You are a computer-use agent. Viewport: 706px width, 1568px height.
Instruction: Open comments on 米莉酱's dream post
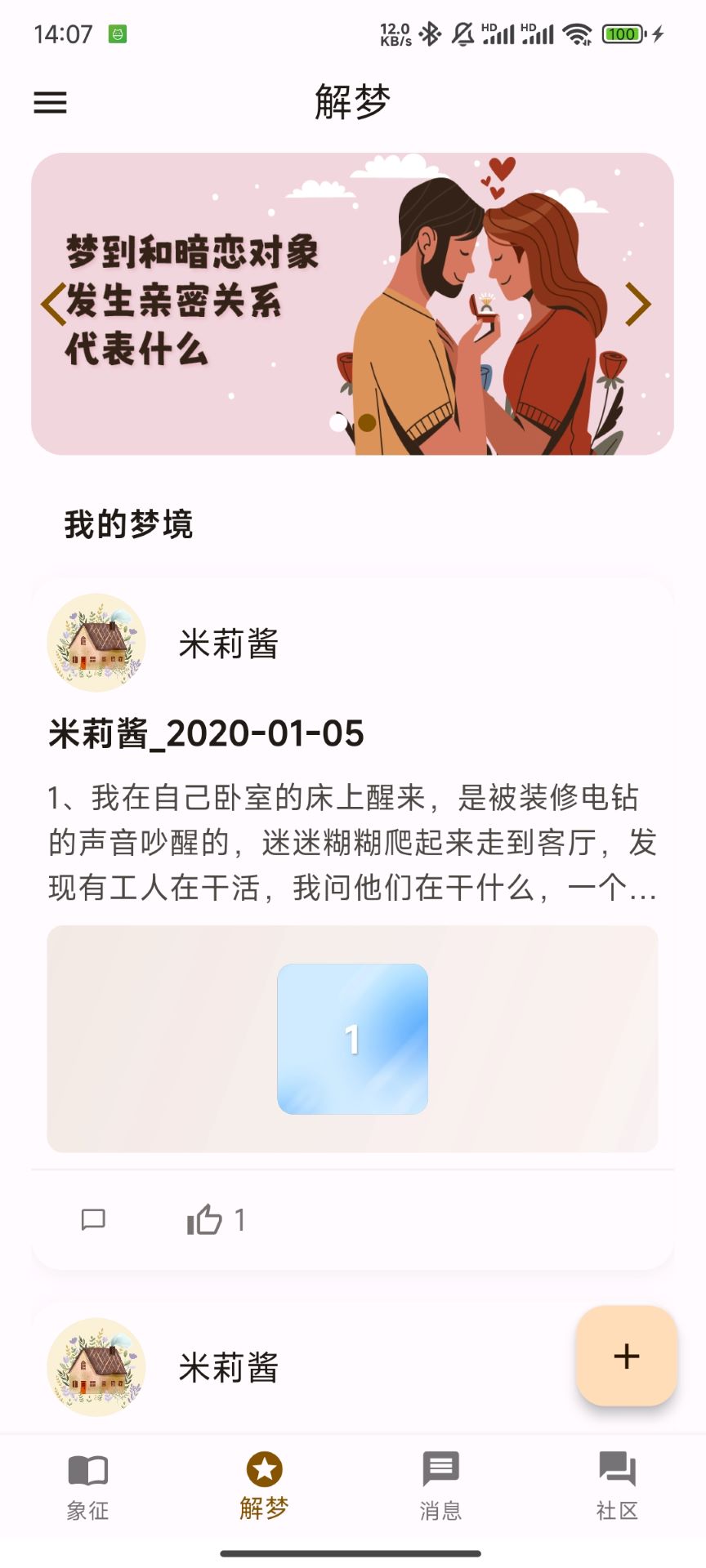94,1219
